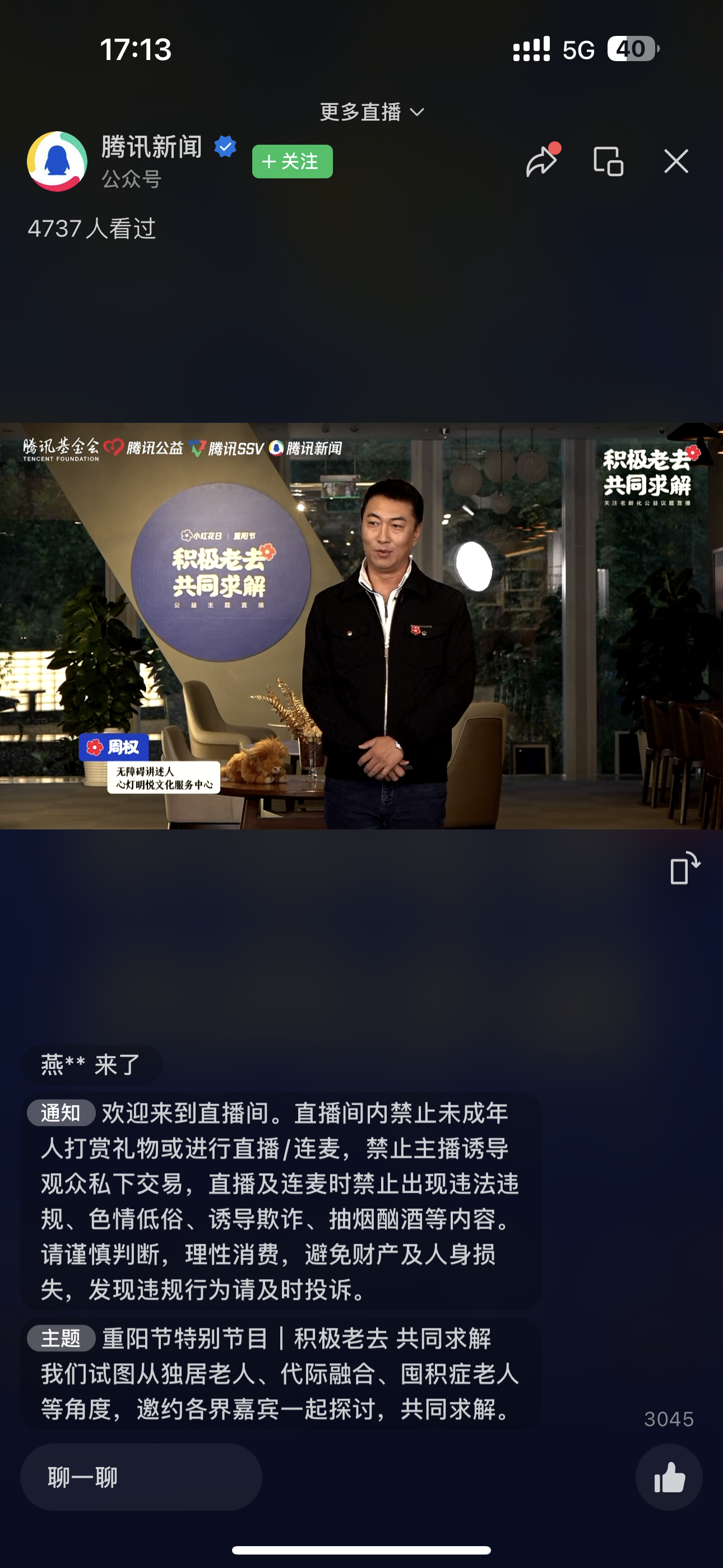Open the floating mini-window player icon
This screenshot has width=723, height=1568.
point(608,161)
